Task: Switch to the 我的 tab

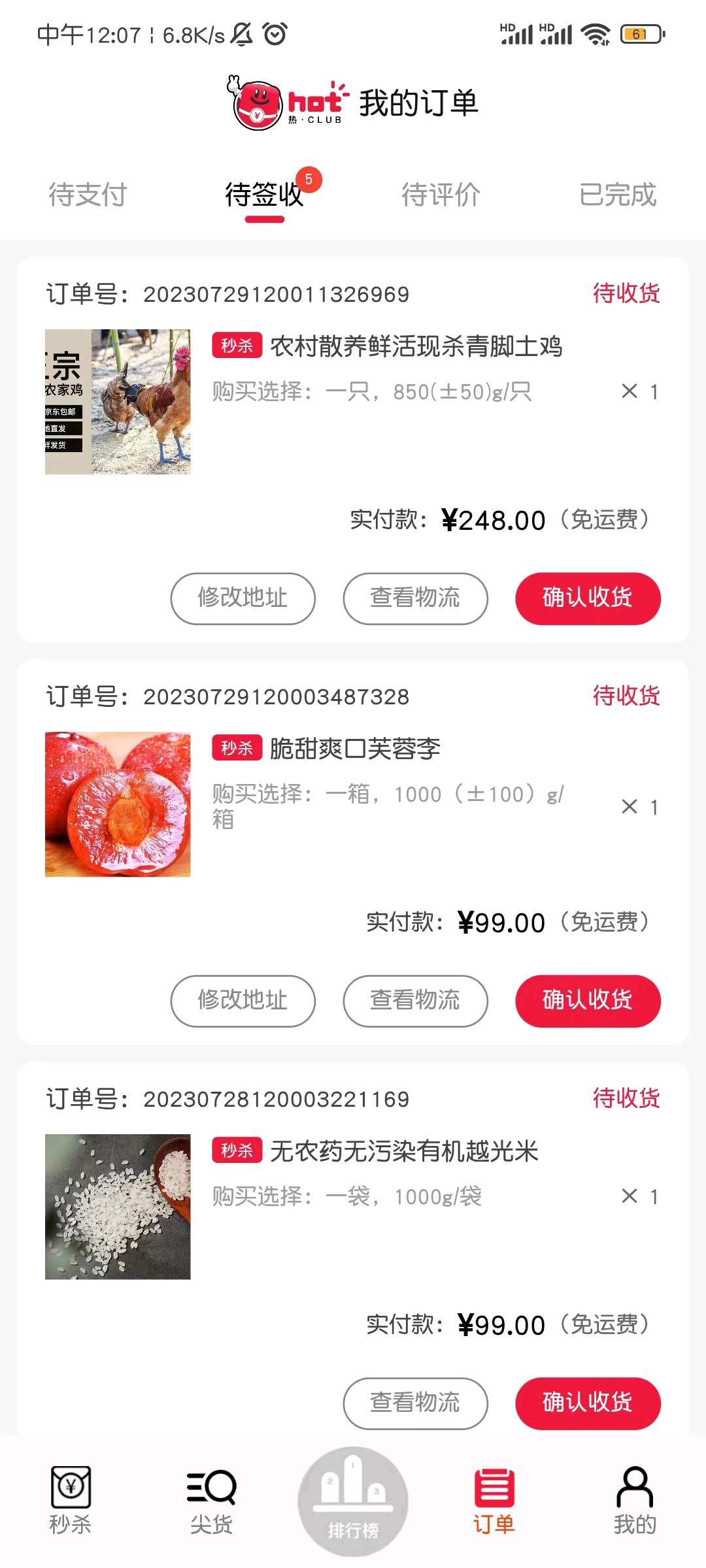Action: pyautogui.click(x=634, y=1500)
